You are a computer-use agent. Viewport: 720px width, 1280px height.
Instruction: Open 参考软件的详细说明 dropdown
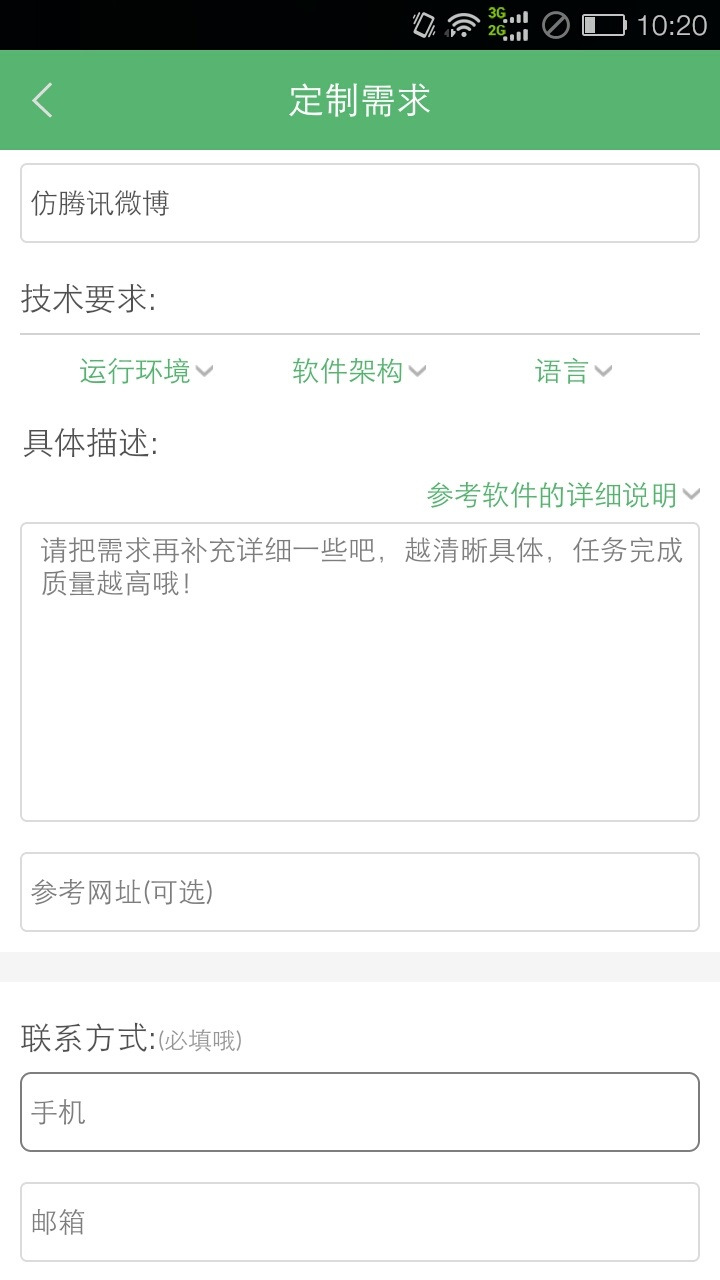tap(563, 495)
